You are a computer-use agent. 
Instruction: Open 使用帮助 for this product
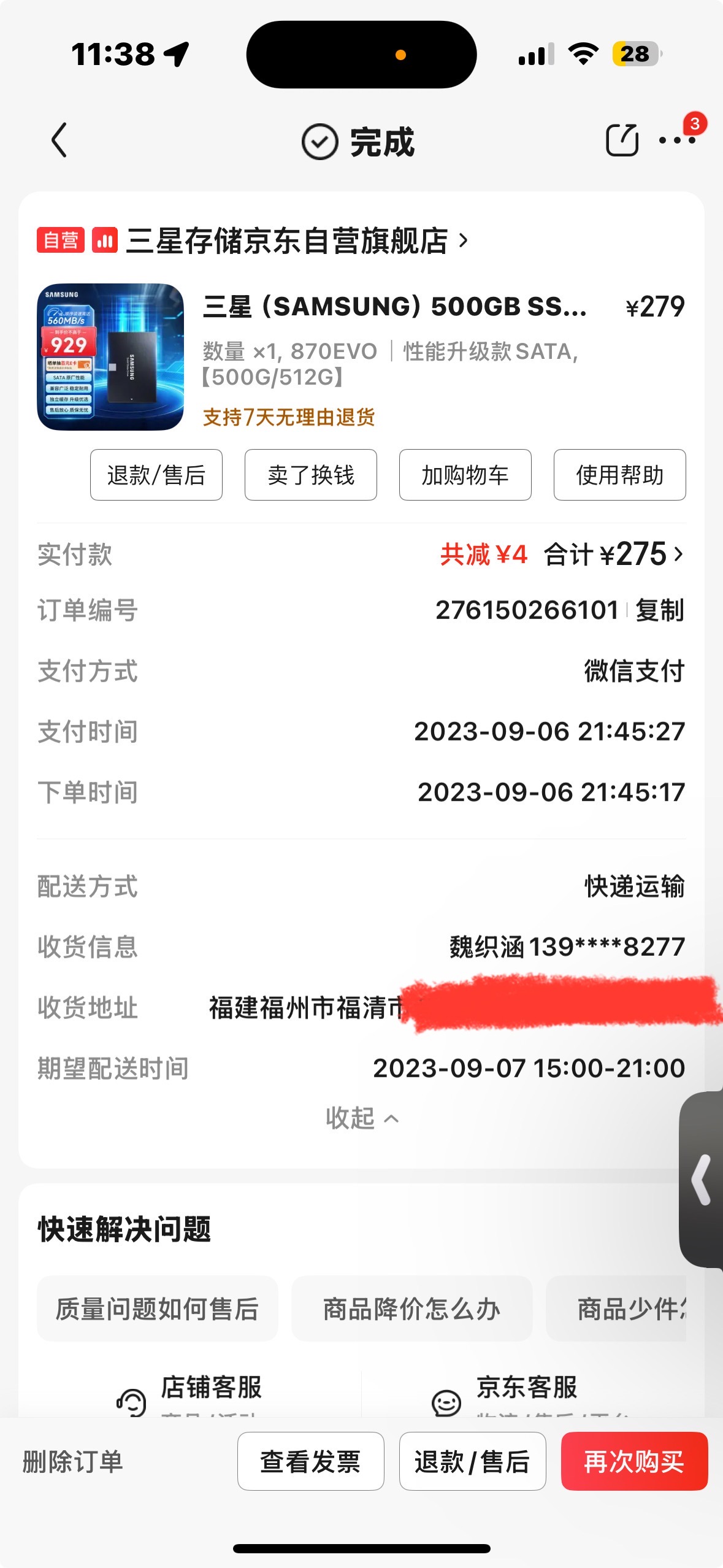coord(619,475)
